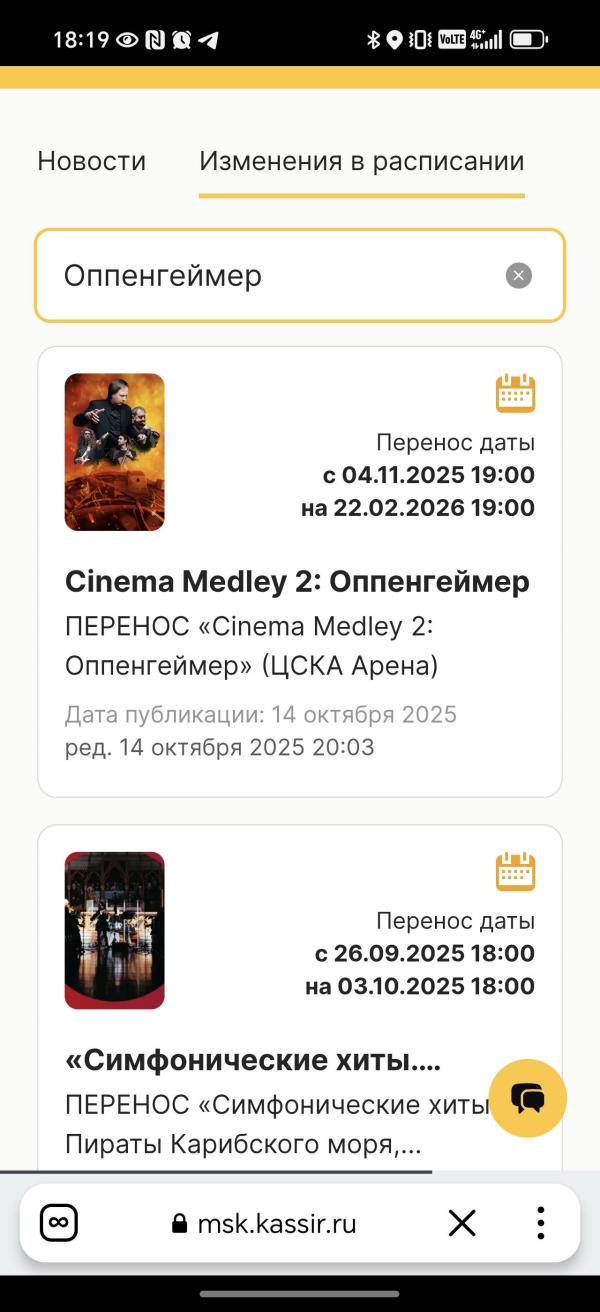Viewport: 600px width, 1312px height.
Task: Tap the Оппенгеймер search field
Action: click(x=300, y=276)
